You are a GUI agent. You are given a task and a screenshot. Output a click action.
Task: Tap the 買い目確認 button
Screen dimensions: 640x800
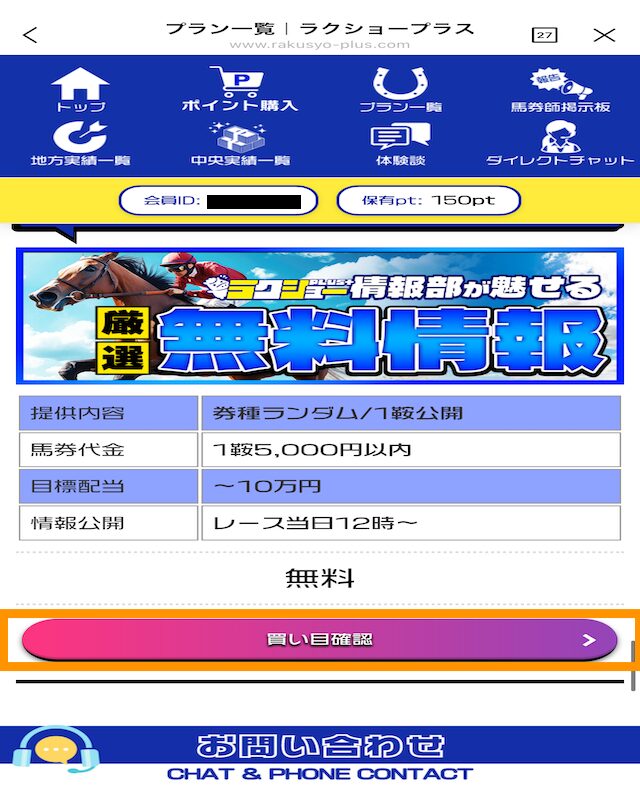tap(319, 639)
